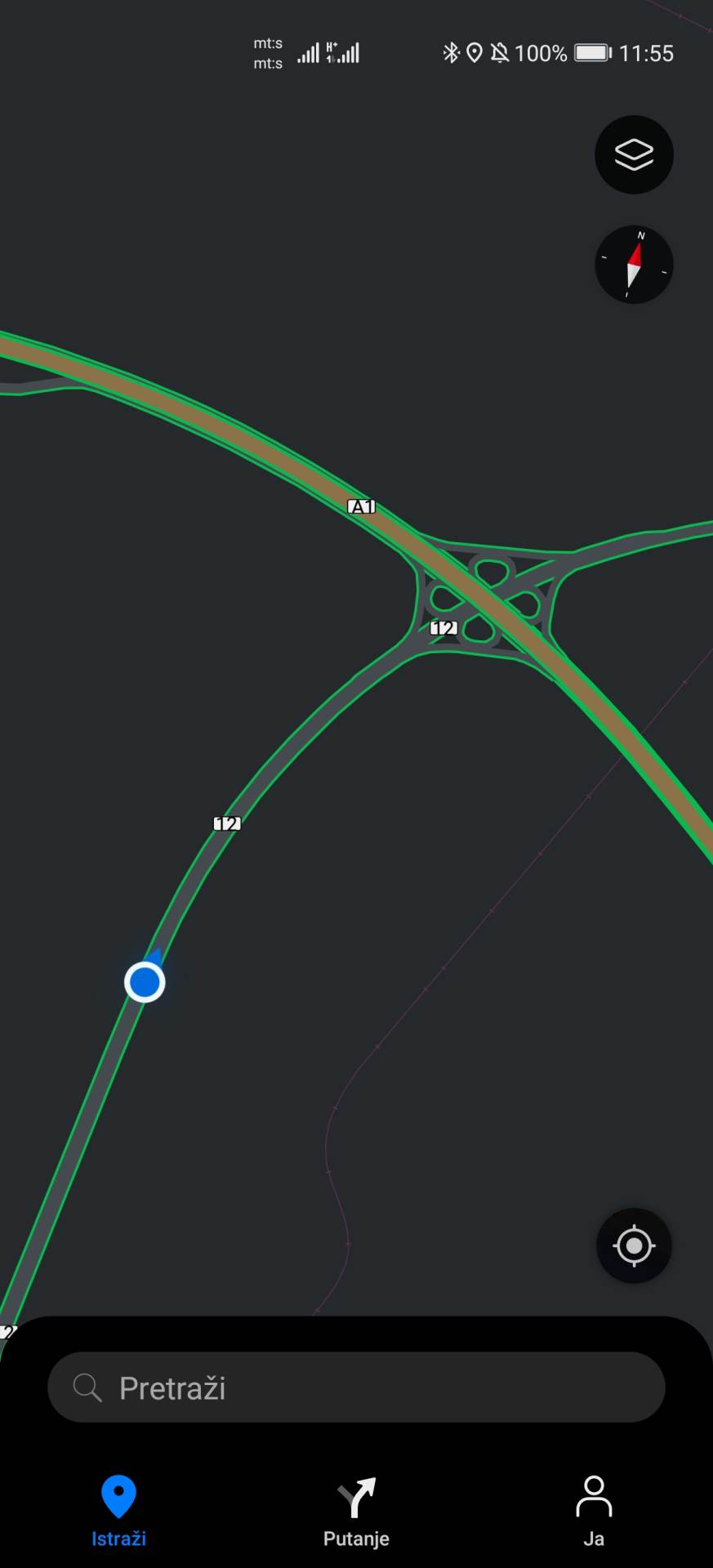Tap the route 12 shield on the lower road
The width and height of the screenshot is (713, 1568).
[225, 823]
